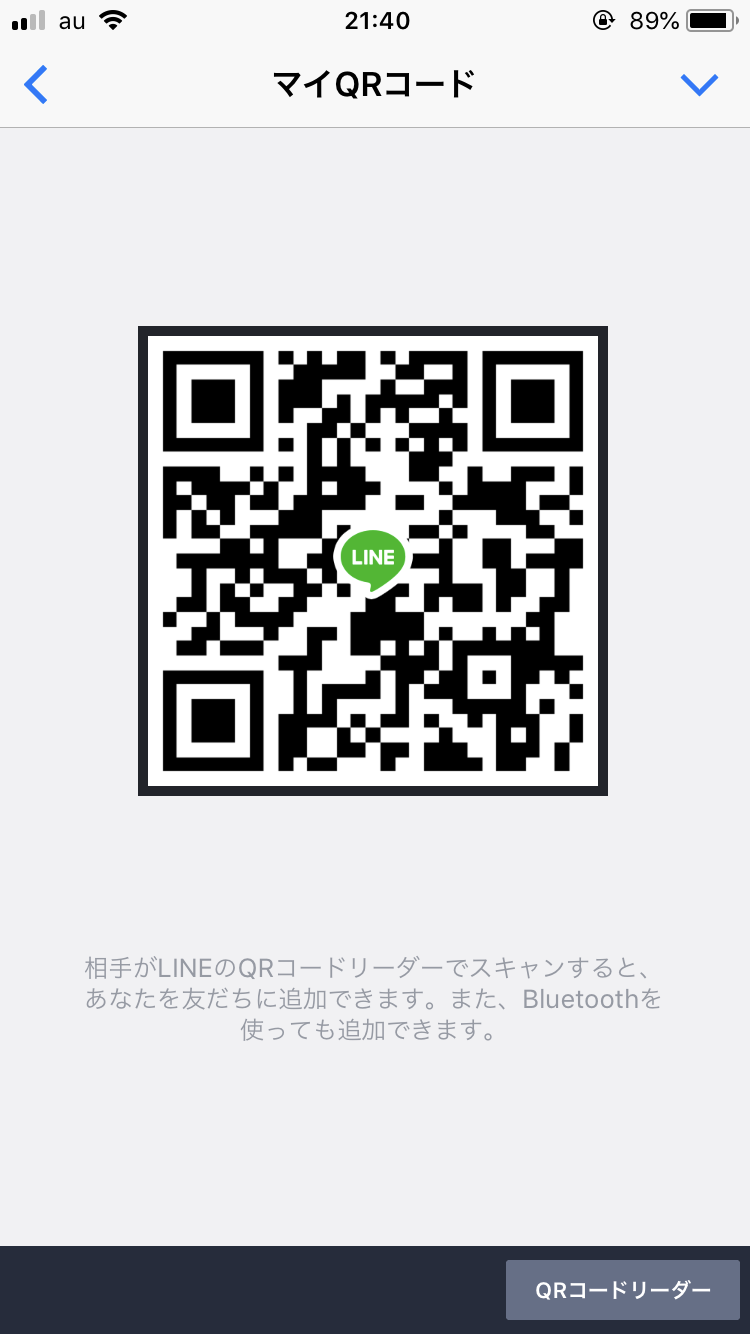Expand the dropdown chevron in the header
This screenshot has height=1334, width=750.
click(x=699, y=85)
